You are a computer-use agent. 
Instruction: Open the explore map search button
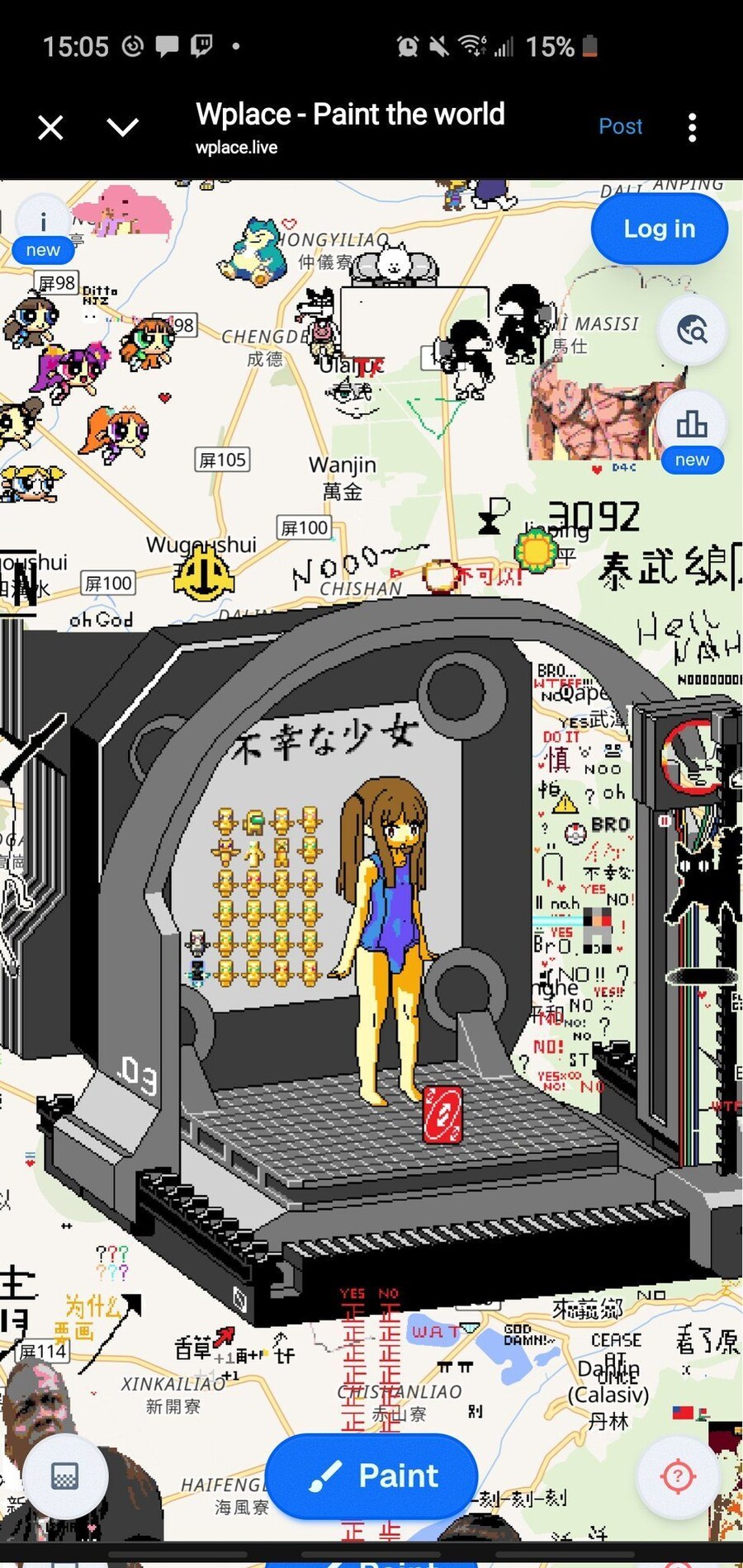[x=692, y=330]
